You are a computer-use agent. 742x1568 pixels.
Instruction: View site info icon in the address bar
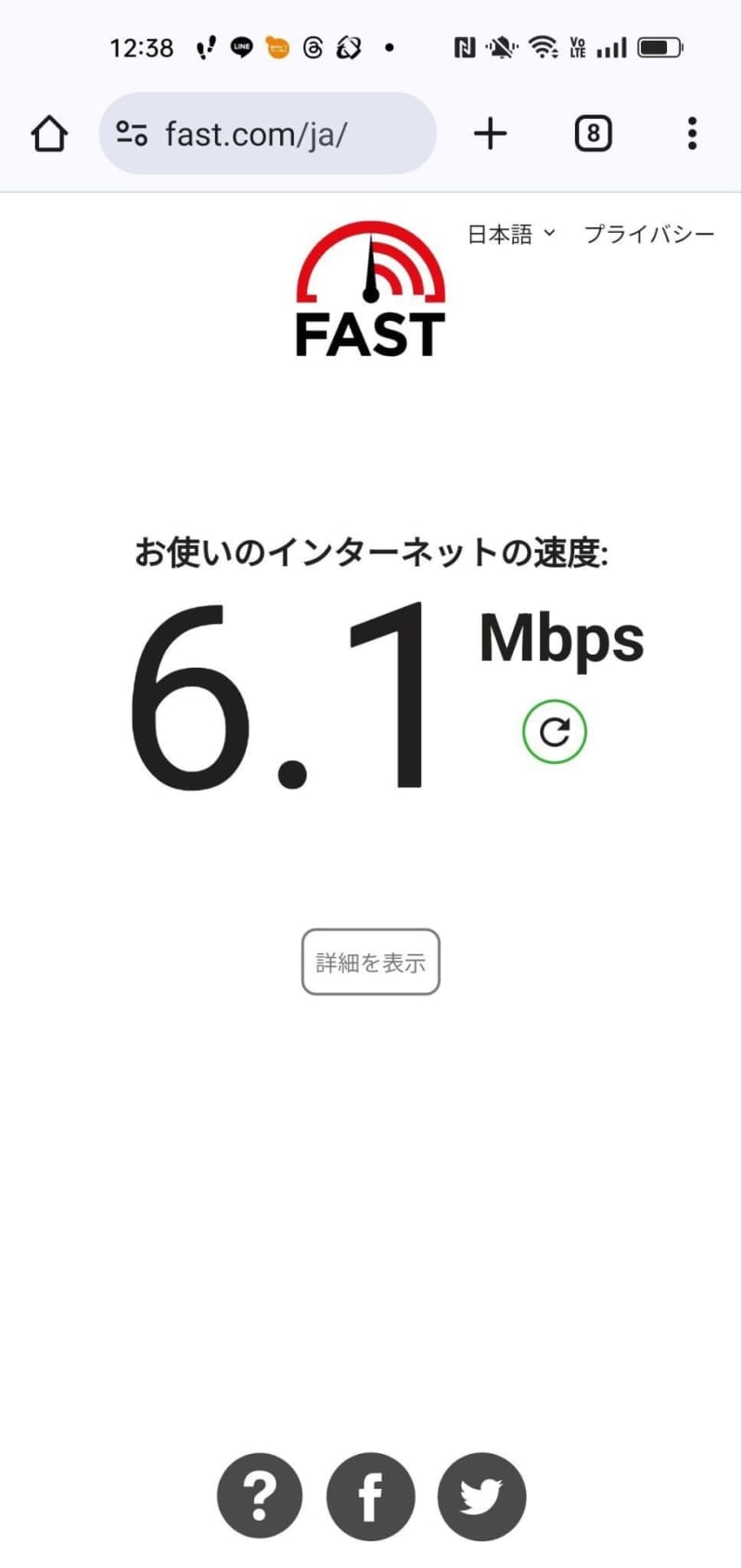pos(132,134)
